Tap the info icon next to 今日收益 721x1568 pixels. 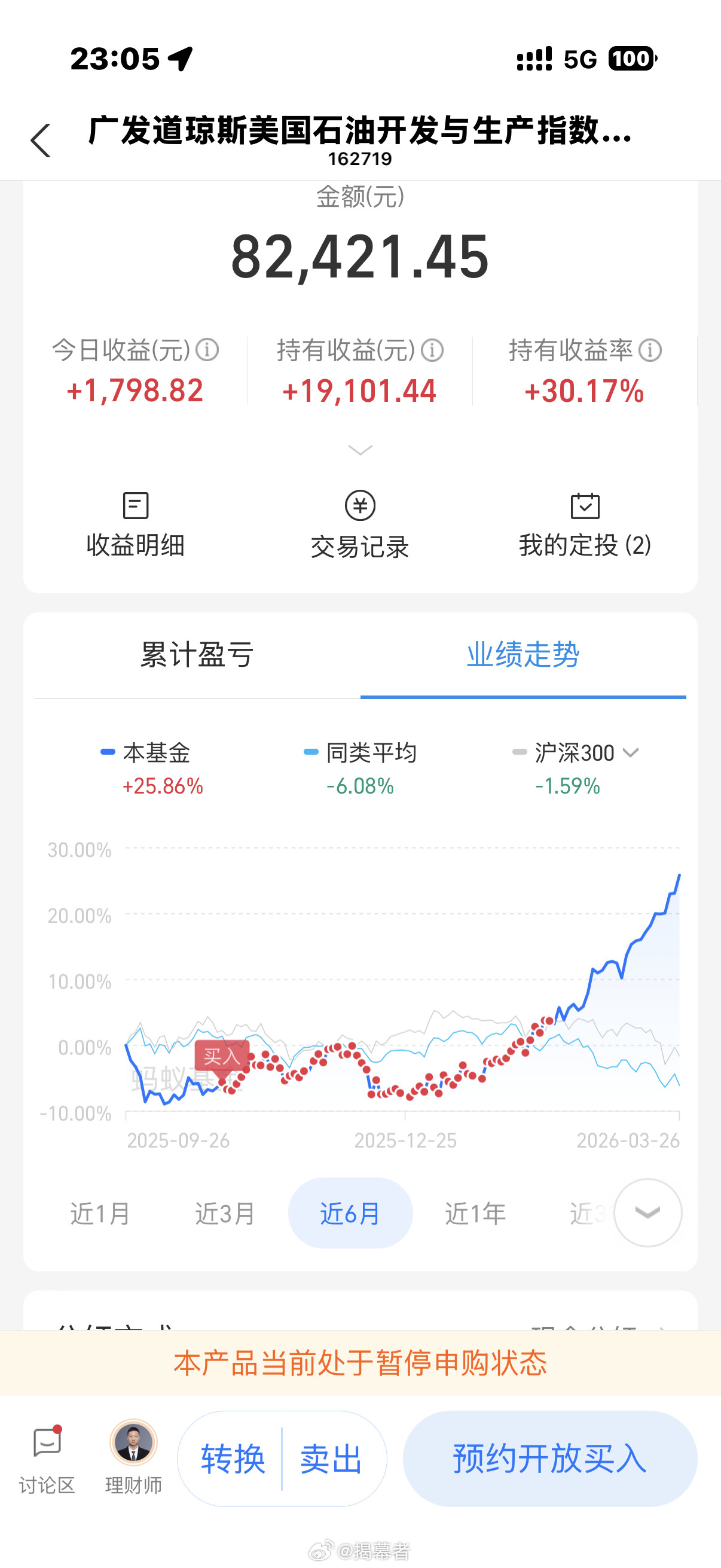(x=209, y=350)
